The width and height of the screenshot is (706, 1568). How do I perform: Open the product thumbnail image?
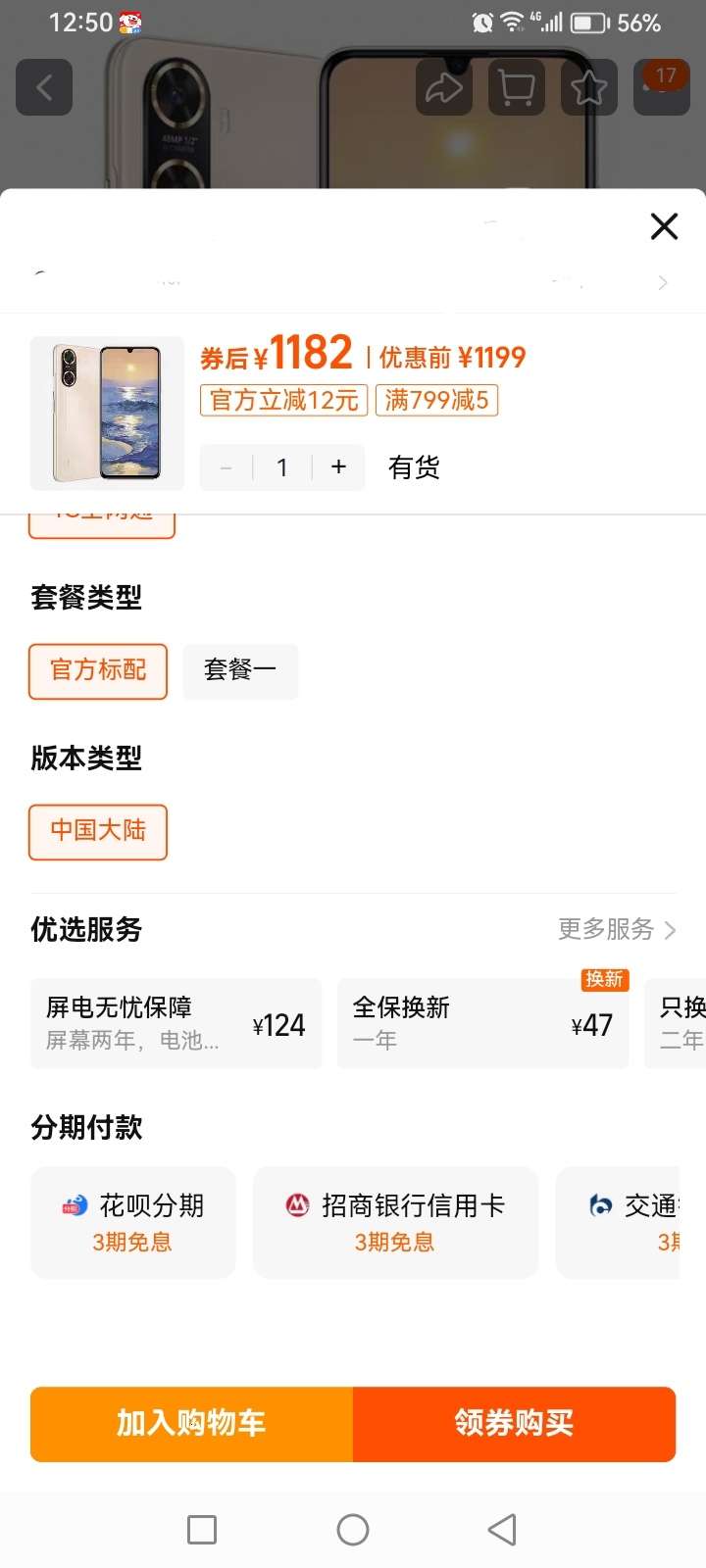(107, 413)
